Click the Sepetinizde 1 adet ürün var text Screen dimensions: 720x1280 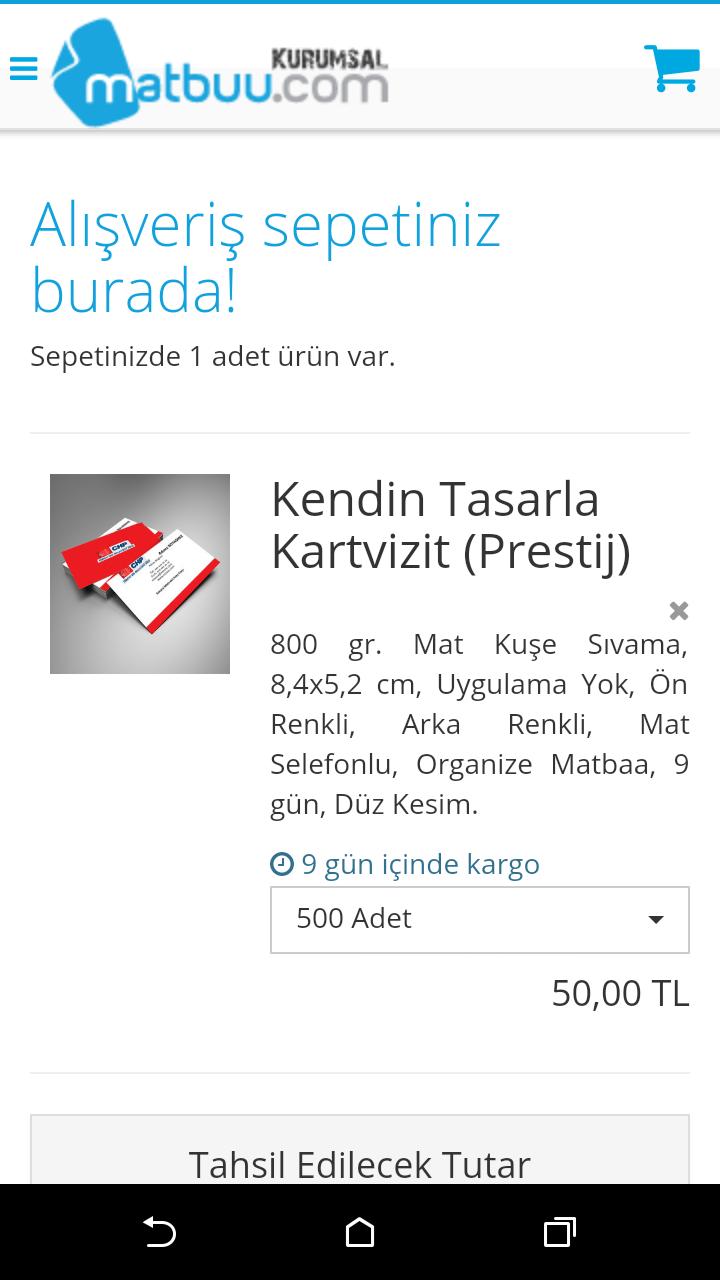pos(210,355)
